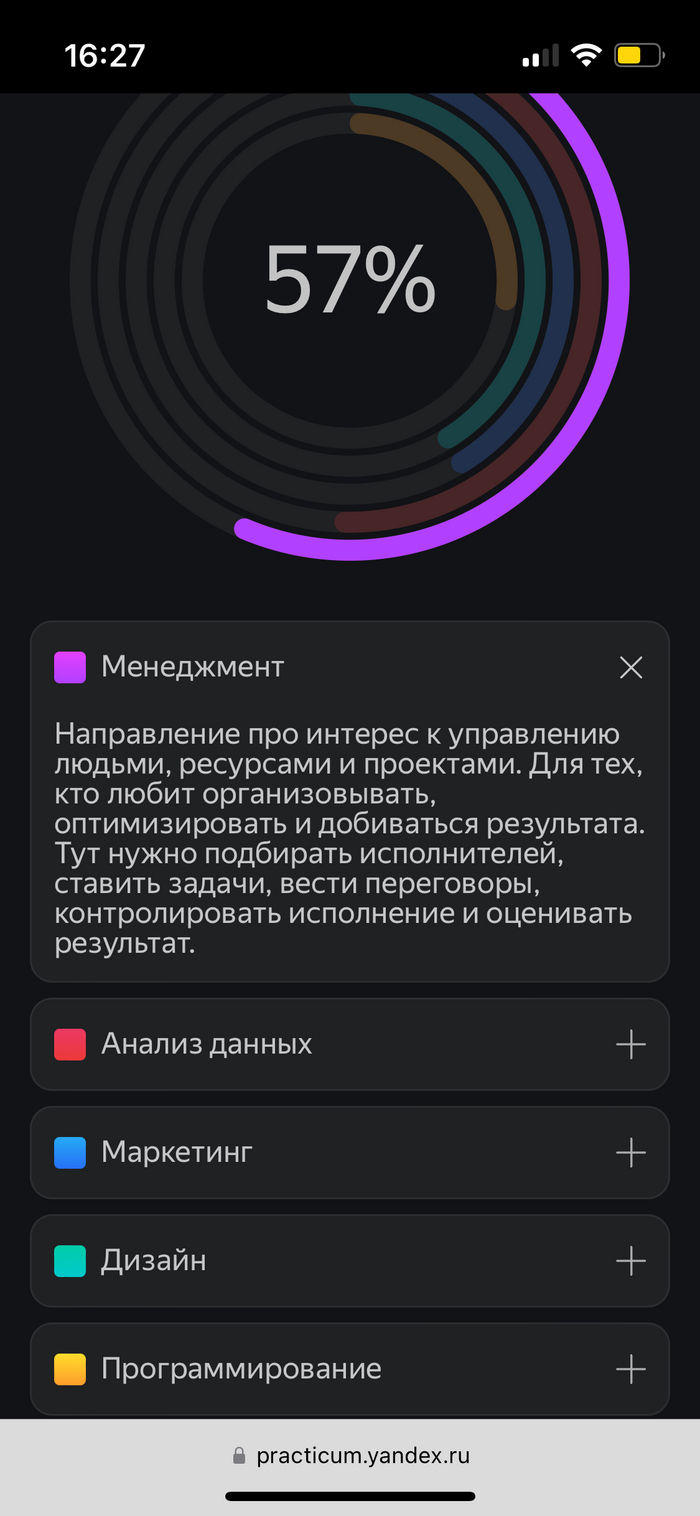
Task: Expand the Маркетинг section
Action: (630, 1153)
